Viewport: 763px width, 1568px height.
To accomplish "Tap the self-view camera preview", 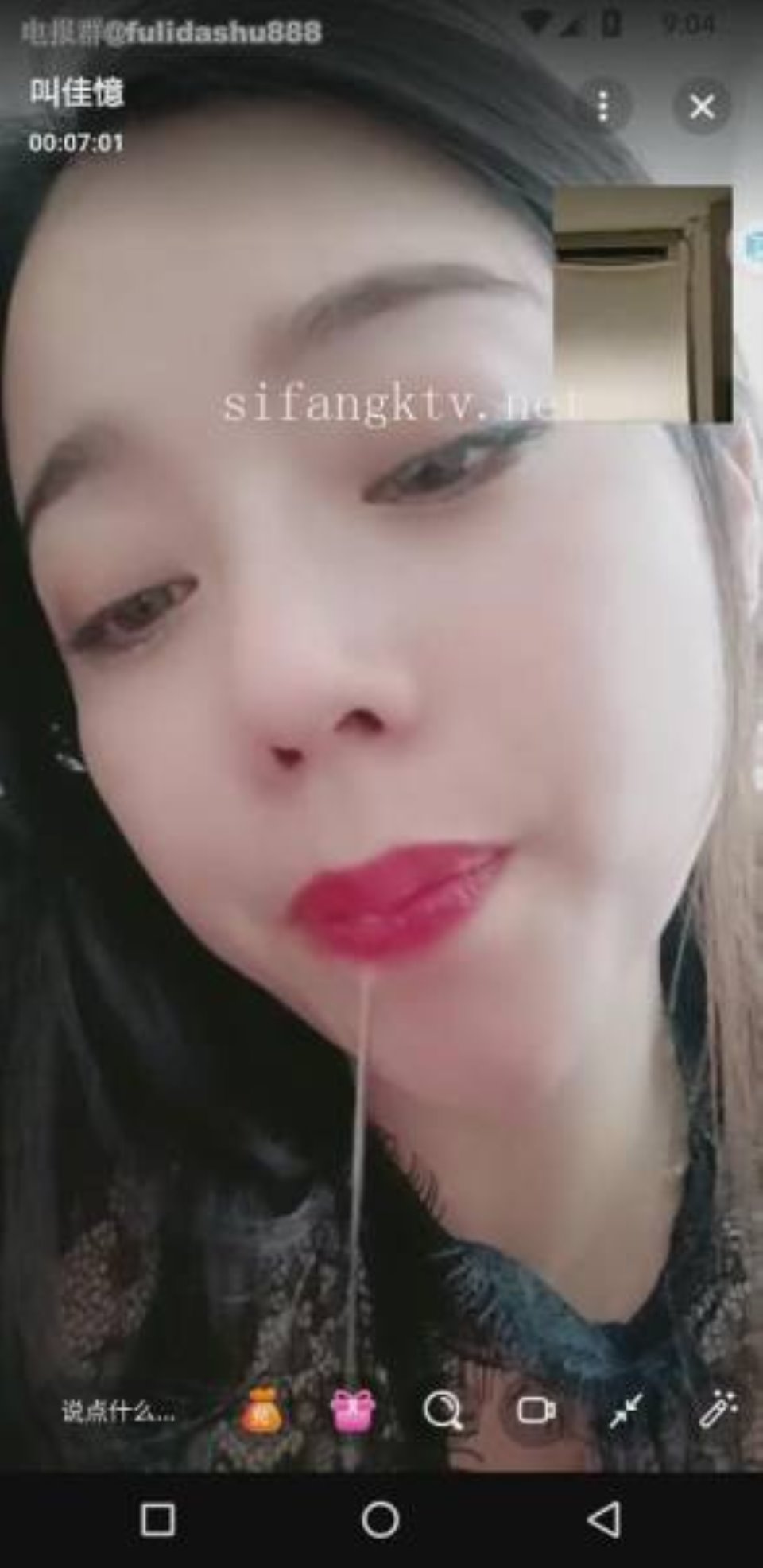I will [x=642, y=303].
